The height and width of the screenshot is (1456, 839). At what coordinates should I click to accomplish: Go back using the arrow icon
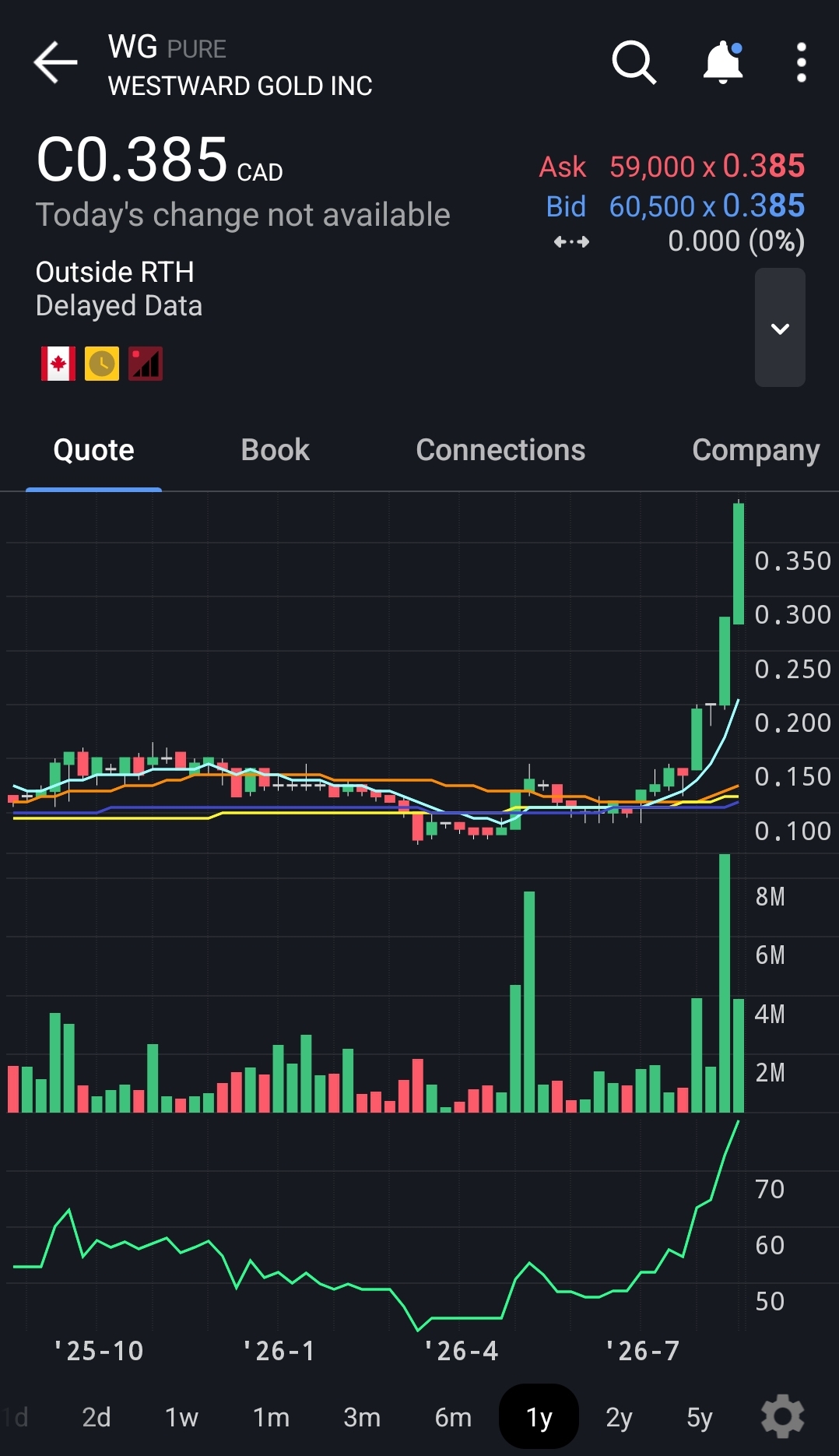[x=55, y=62]
